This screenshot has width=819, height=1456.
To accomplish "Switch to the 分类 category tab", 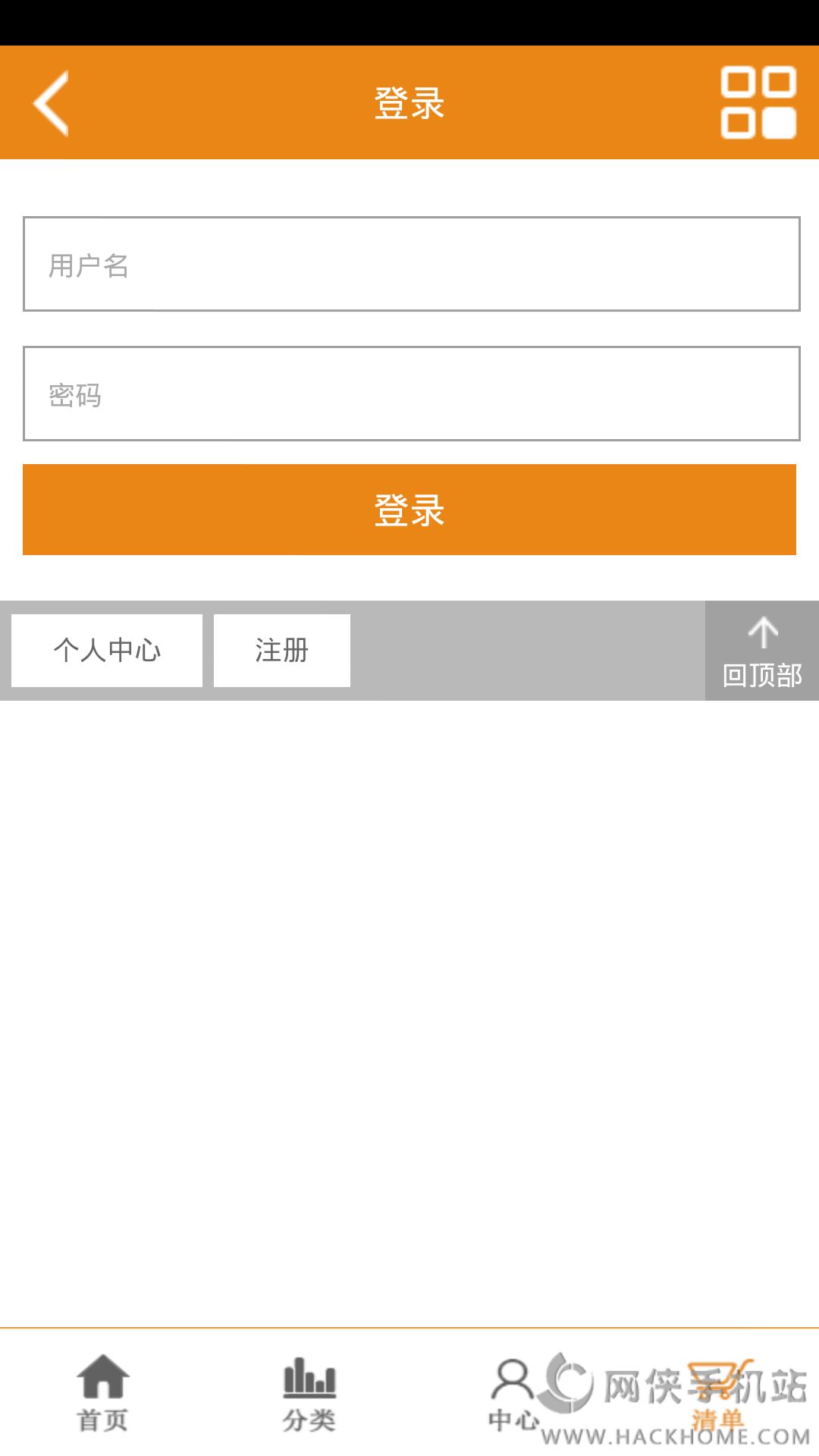I will click(x=309, y=1394).
